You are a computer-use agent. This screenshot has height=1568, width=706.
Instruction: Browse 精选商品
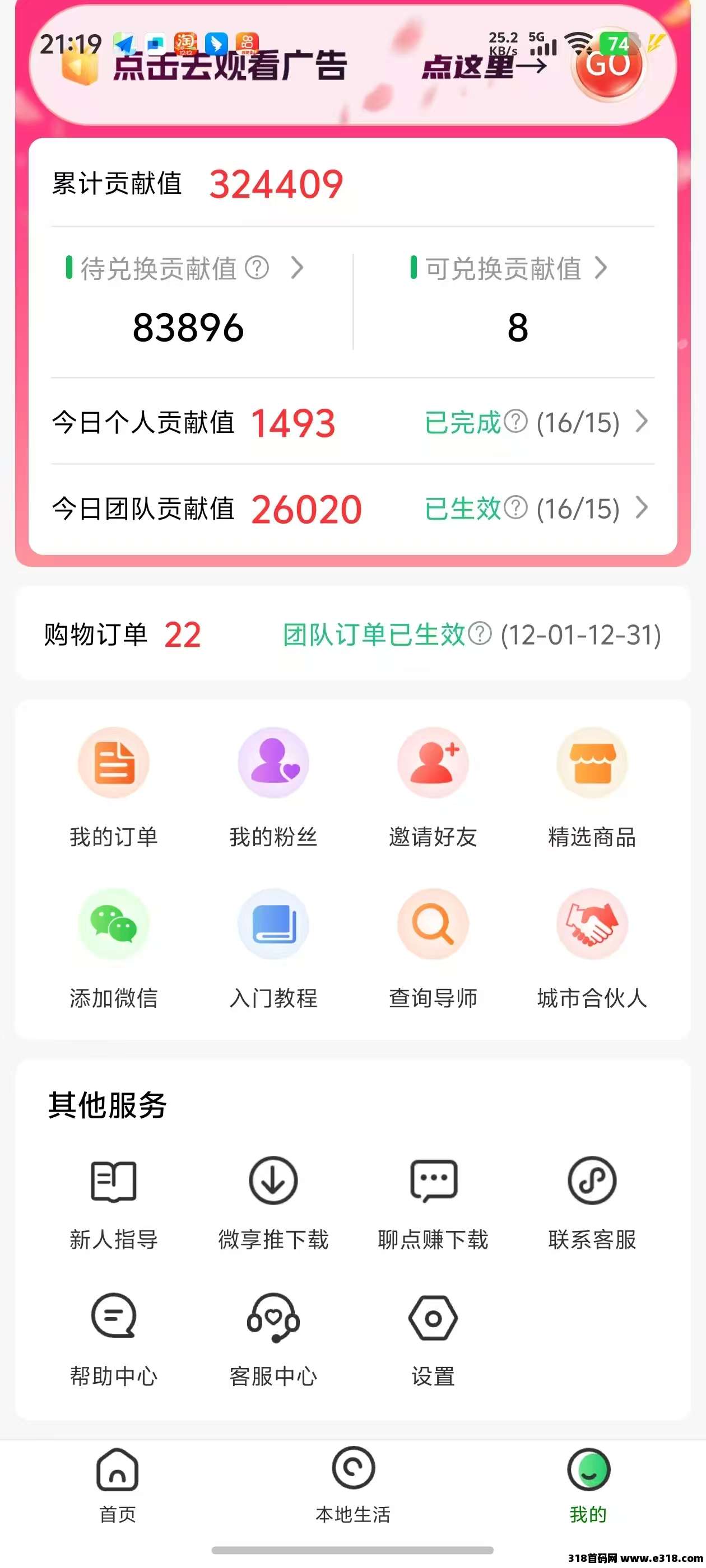pos(592,786)
